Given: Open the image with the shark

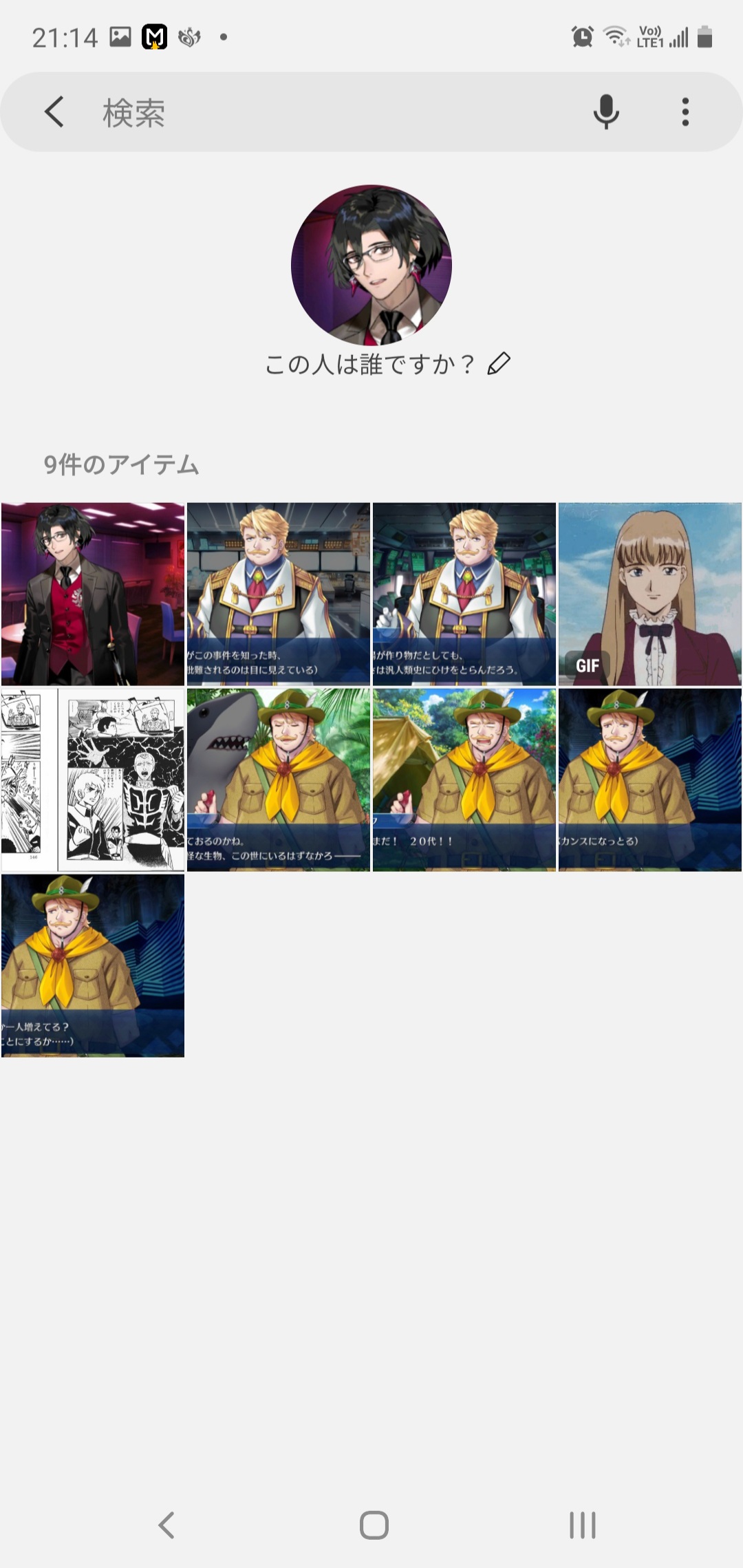Looking at the screenshot, I should [279, 780].
